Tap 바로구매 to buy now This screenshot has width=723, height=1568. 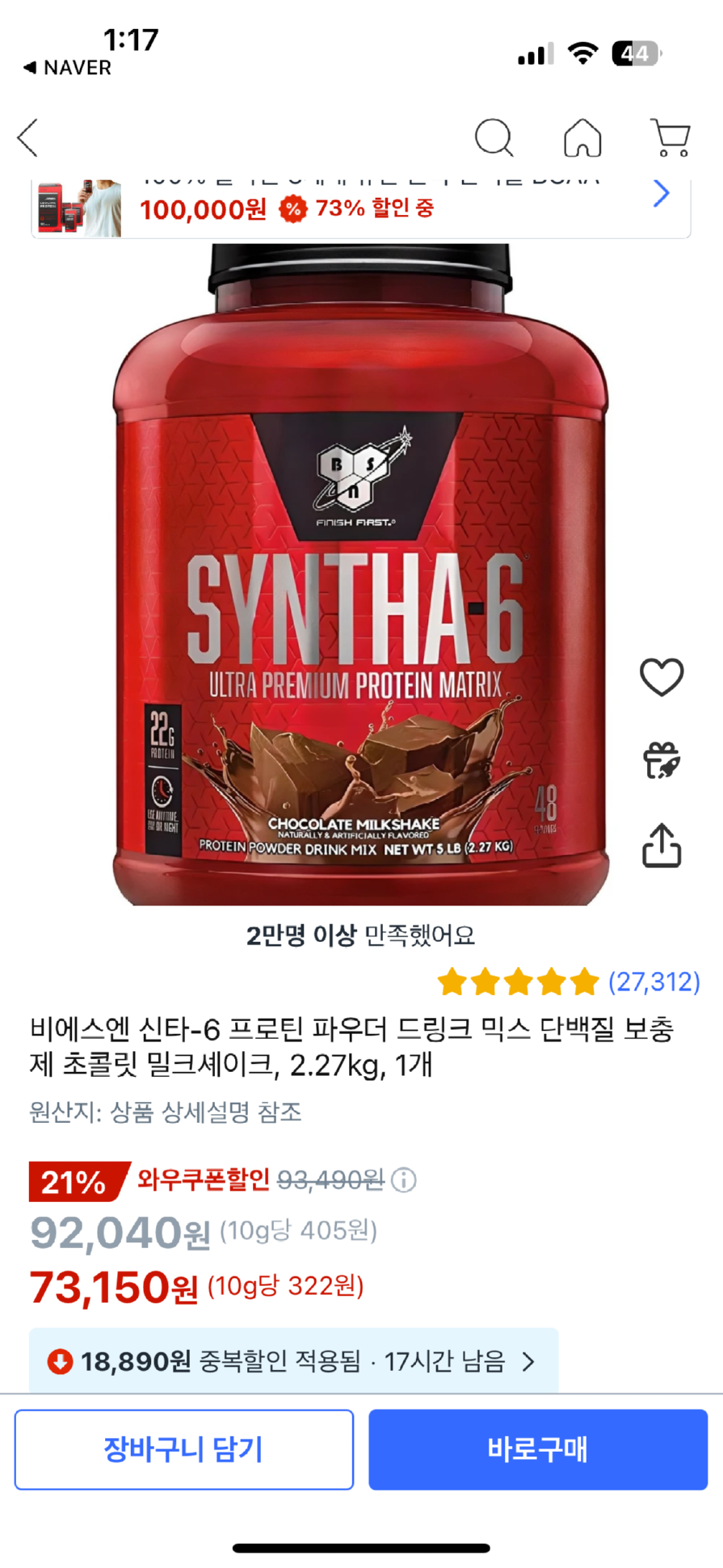tap(538, 1449)
